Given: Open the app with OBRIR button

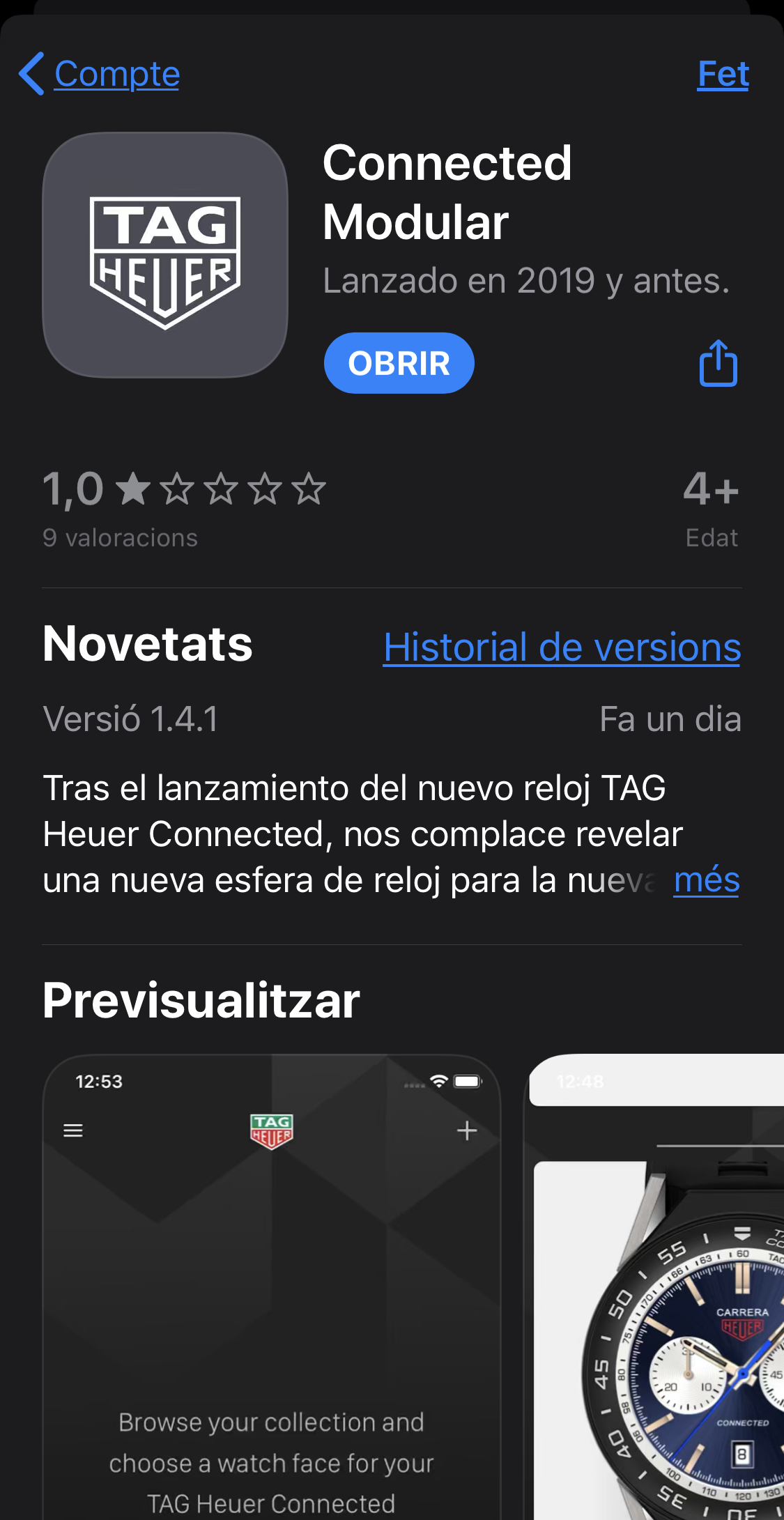Looking at the screenshot, I should [399, 363].
